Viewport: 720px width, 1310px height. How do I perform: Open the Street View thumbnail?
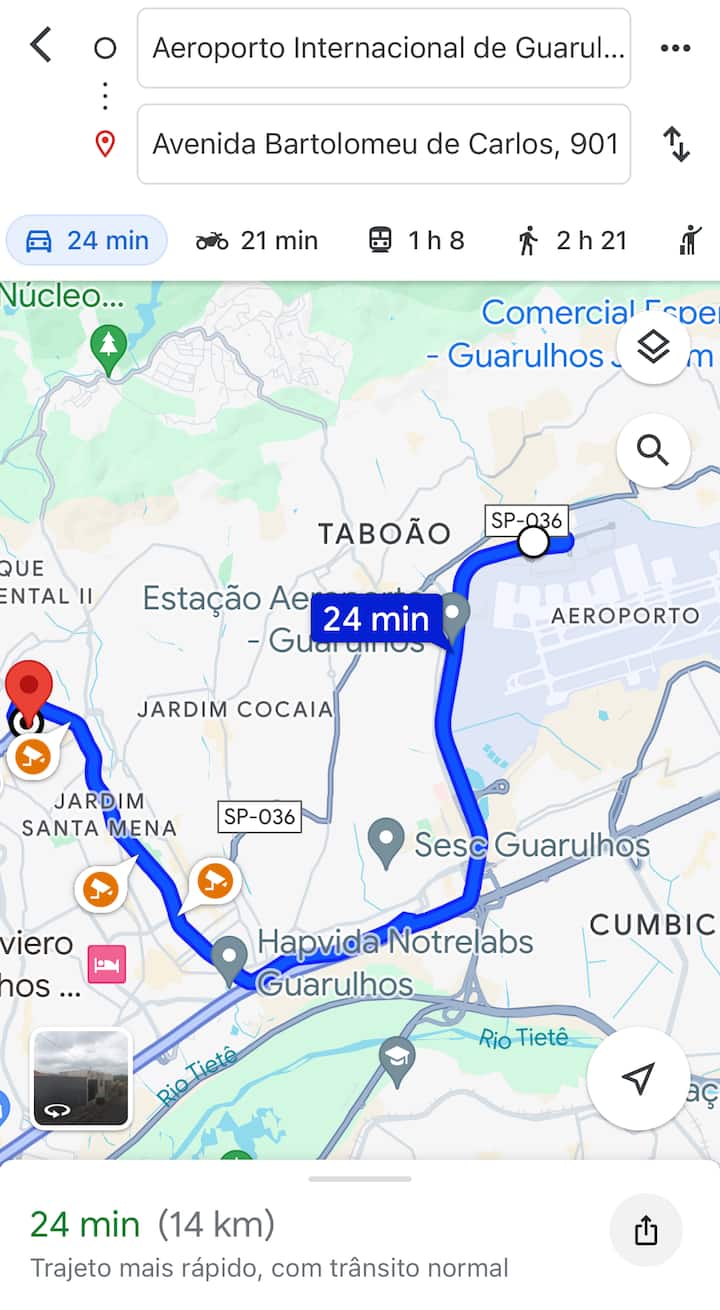click(x=81, y=1078)
